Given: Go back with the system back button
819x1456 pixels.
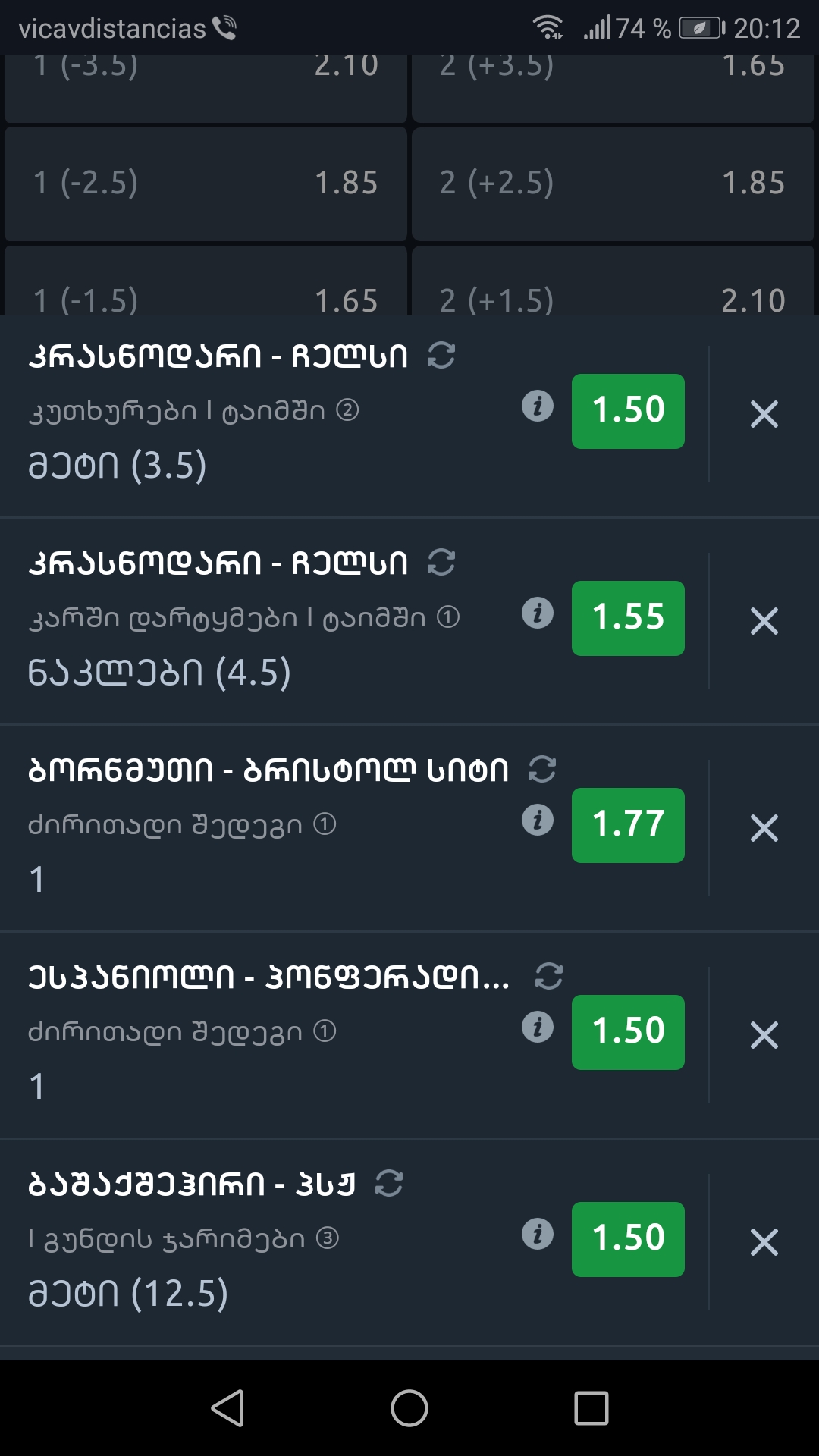Looking at the screenshot, I should [x=227, y=1408].
